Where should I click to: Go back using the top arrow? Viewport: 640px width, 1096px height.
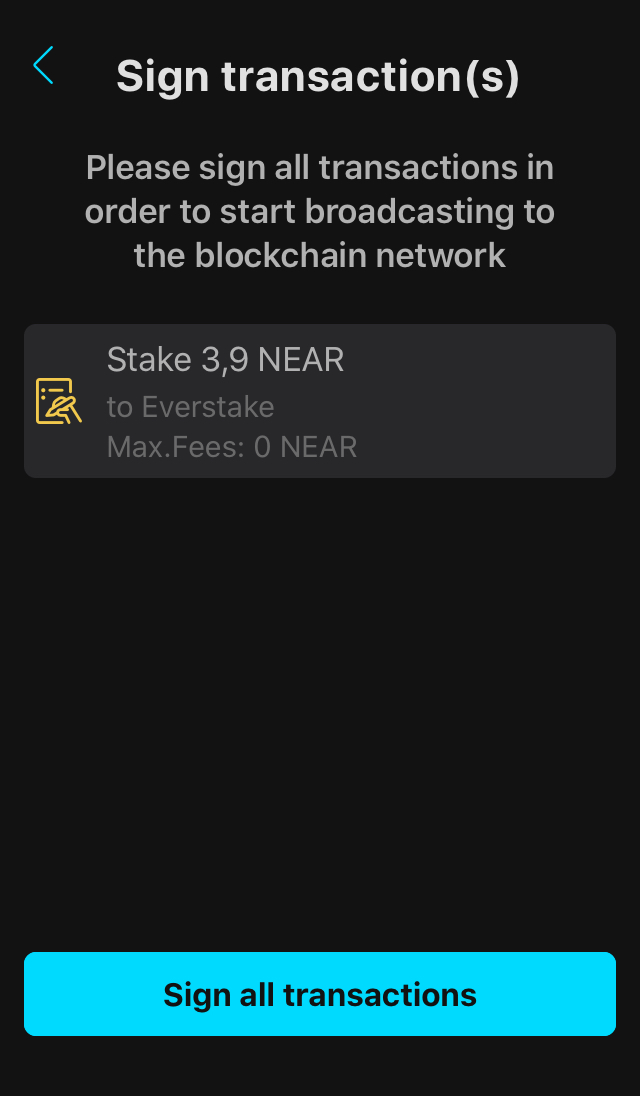click(x=43, y=66)
